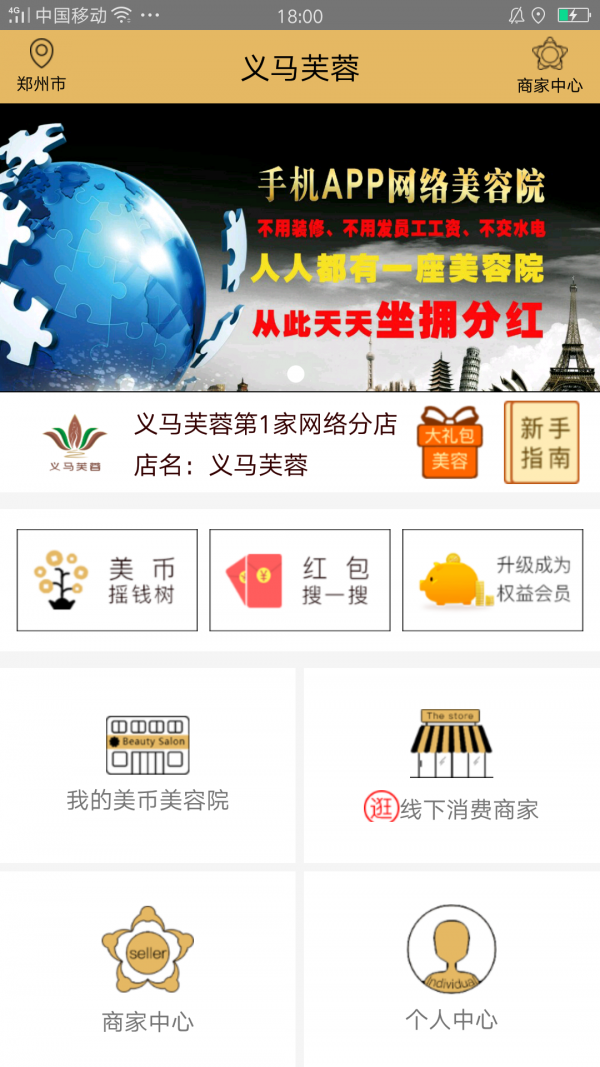Open the 手机APP网络美容院 banner
The width and height of the screenshot is (600, 1067).
tap(300, 247)
